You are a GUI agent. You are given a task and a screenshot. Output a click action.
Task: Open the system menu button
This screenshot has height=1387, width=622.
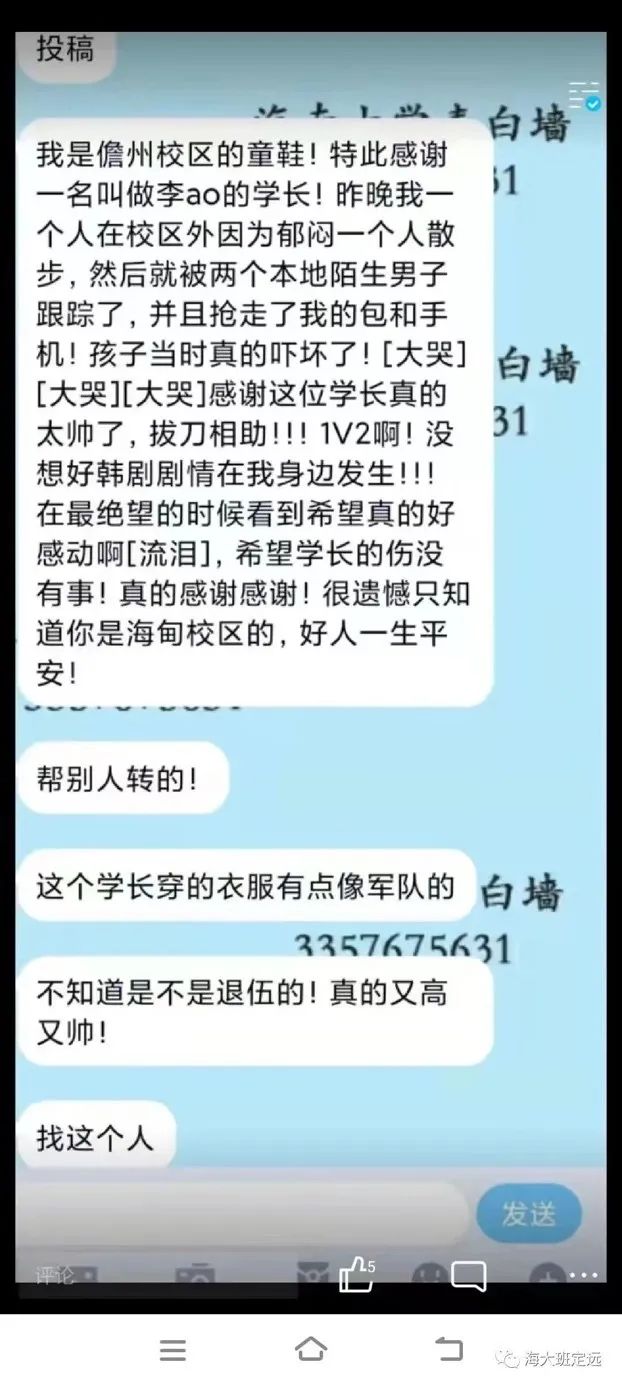pyautogui.click(x=173, y=1349)
